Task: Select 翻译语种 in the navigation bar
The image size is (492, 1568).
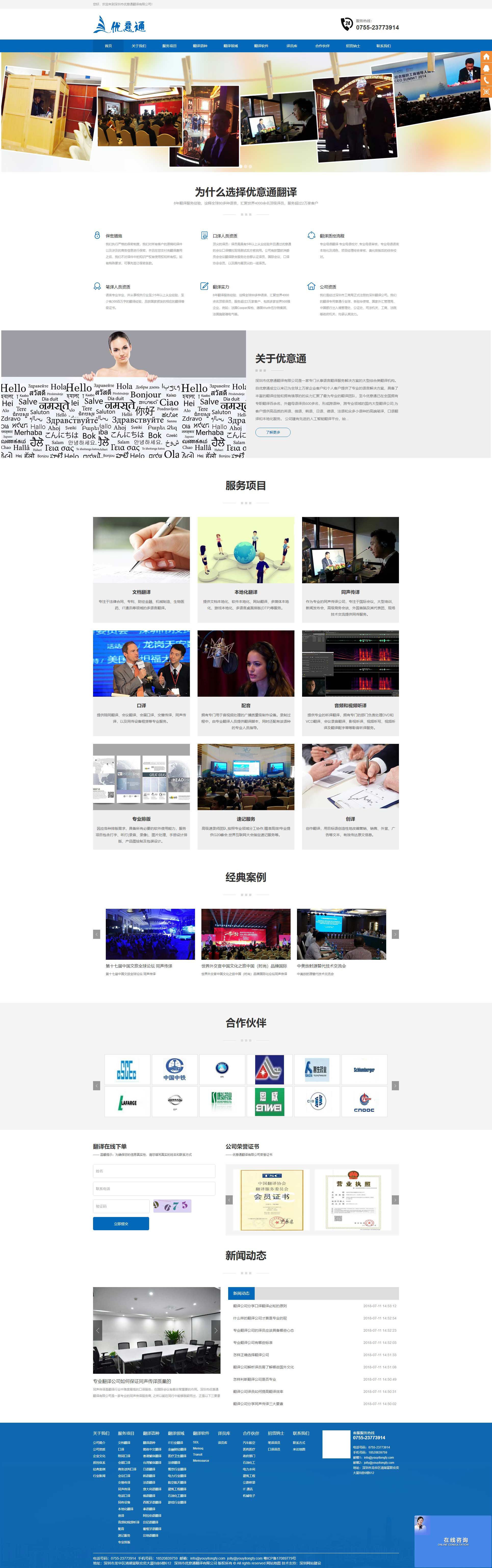Action: click(x=200, y=46)
